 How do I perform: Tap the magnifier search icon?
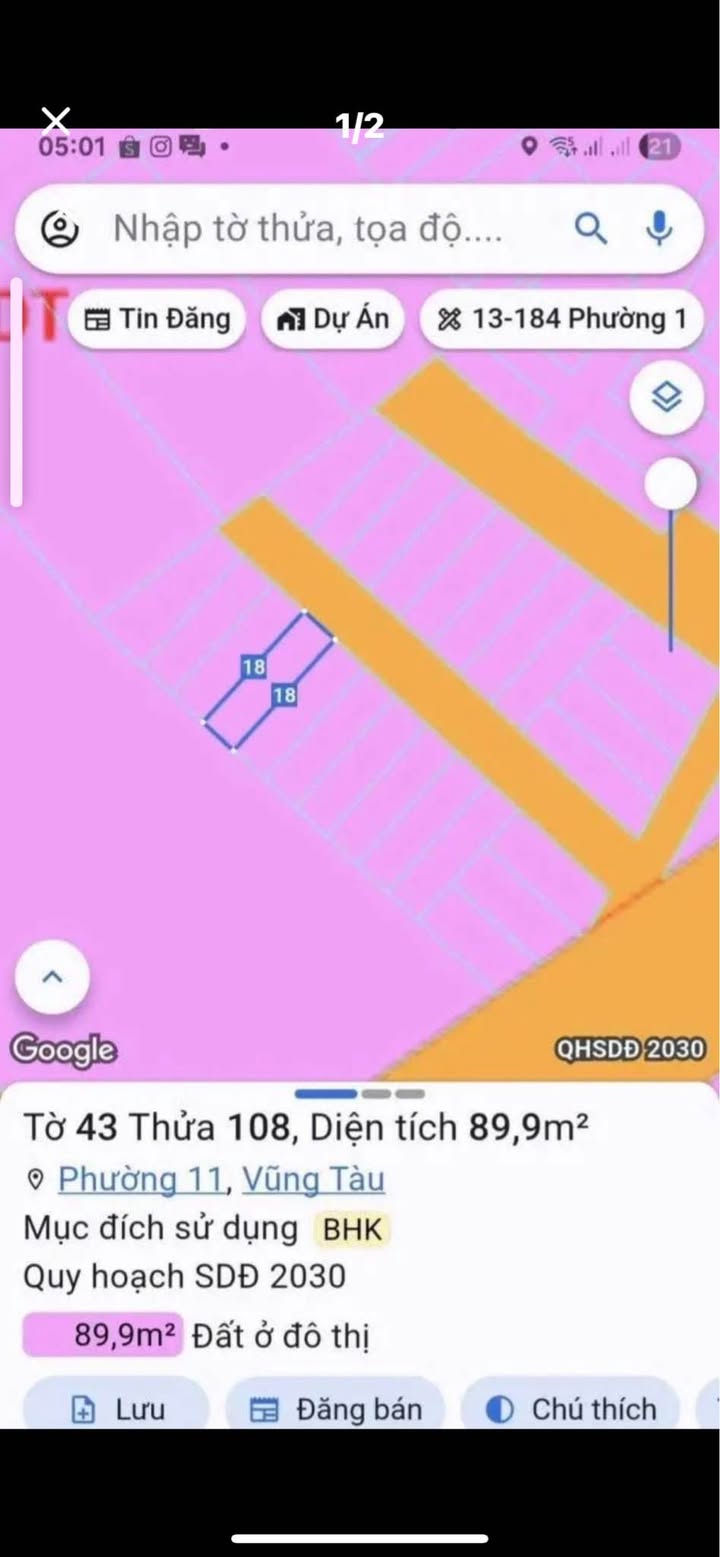(590, 229)
